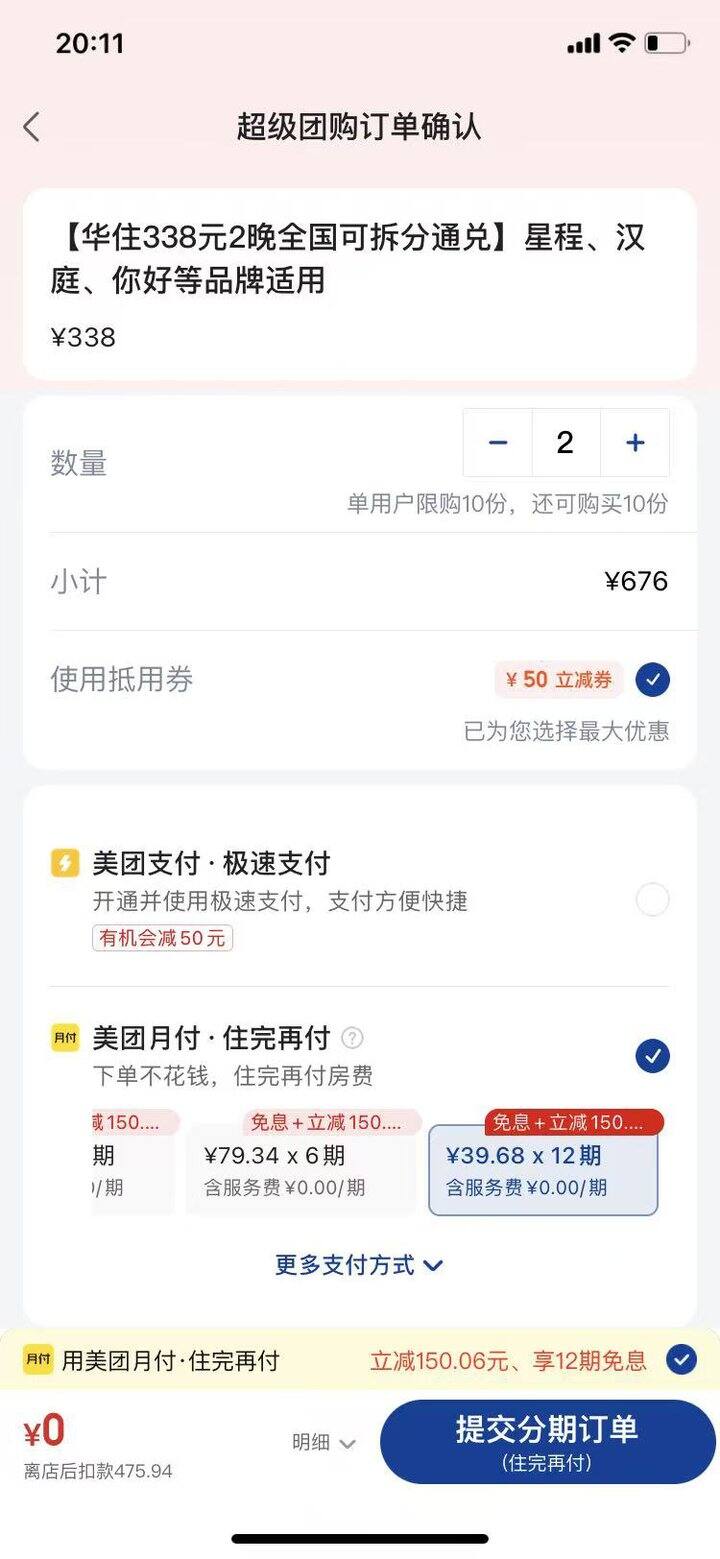Uncheck the ¥50 立减券 coupon
Image resolution: width=720 pixels, height=1559 pixels.
coord(652,680)
